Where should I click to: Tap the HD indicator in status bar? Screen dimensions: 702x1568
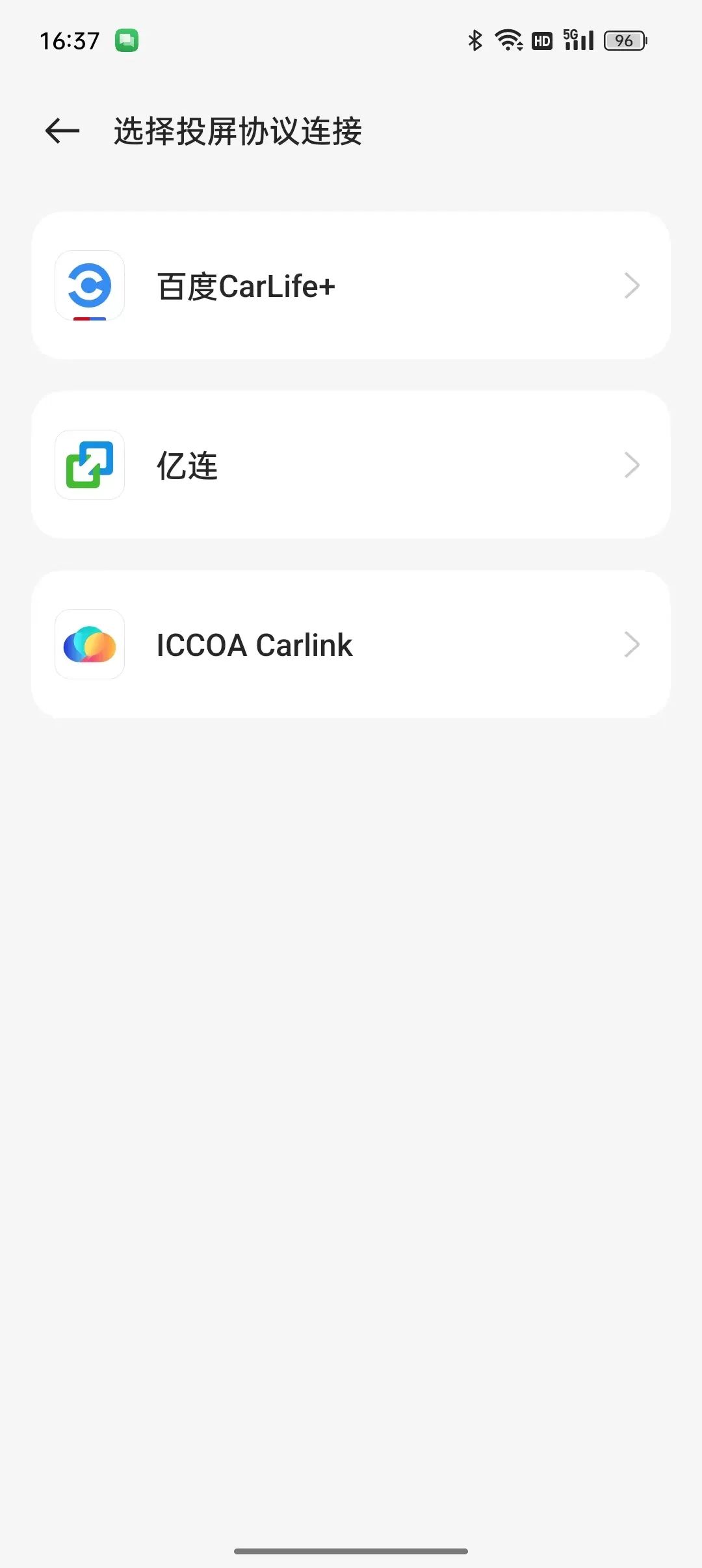(x=541, y=40)
